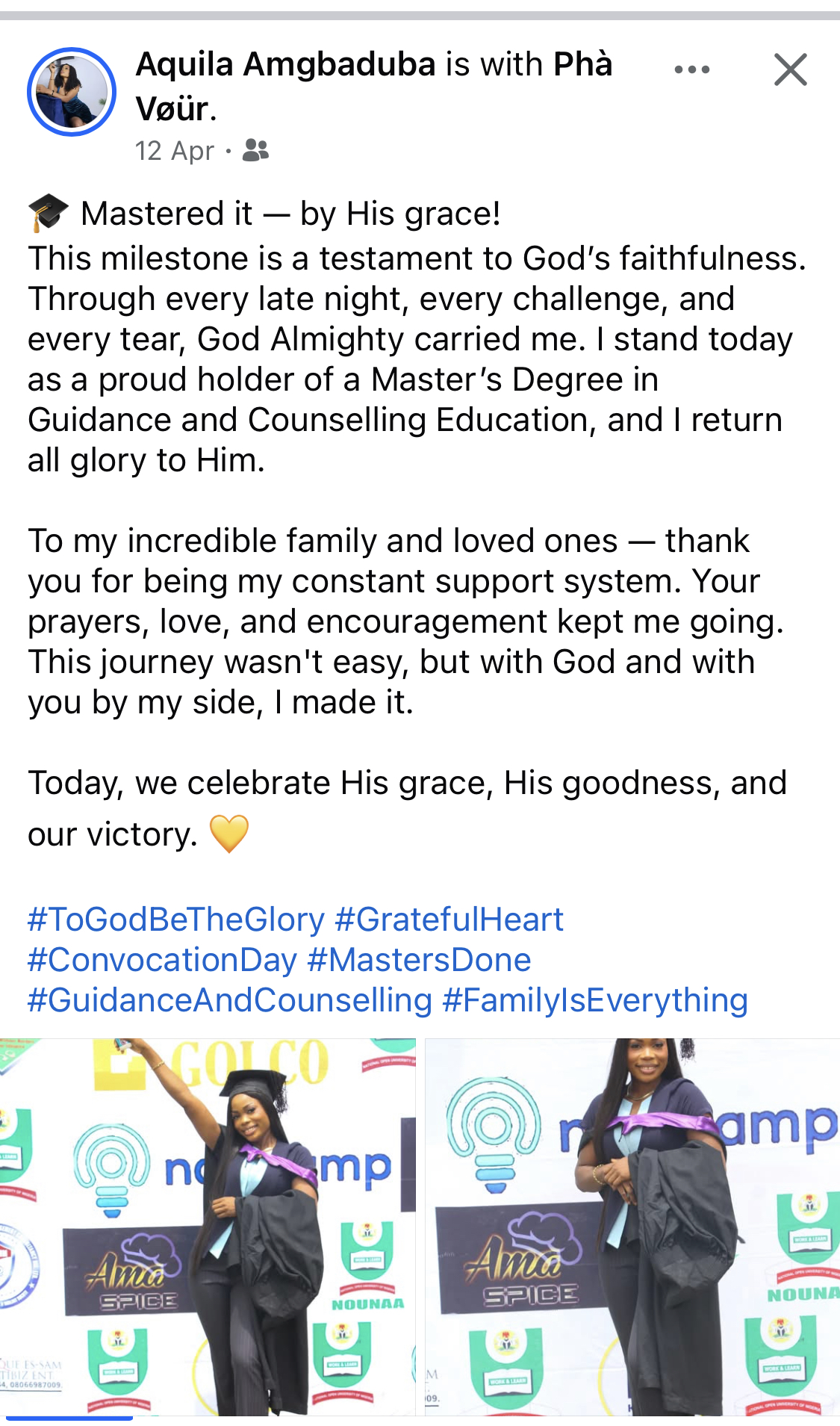Open the post options three-dot menu
This screenshot has height=1426, width=840.
click(691, 69)
